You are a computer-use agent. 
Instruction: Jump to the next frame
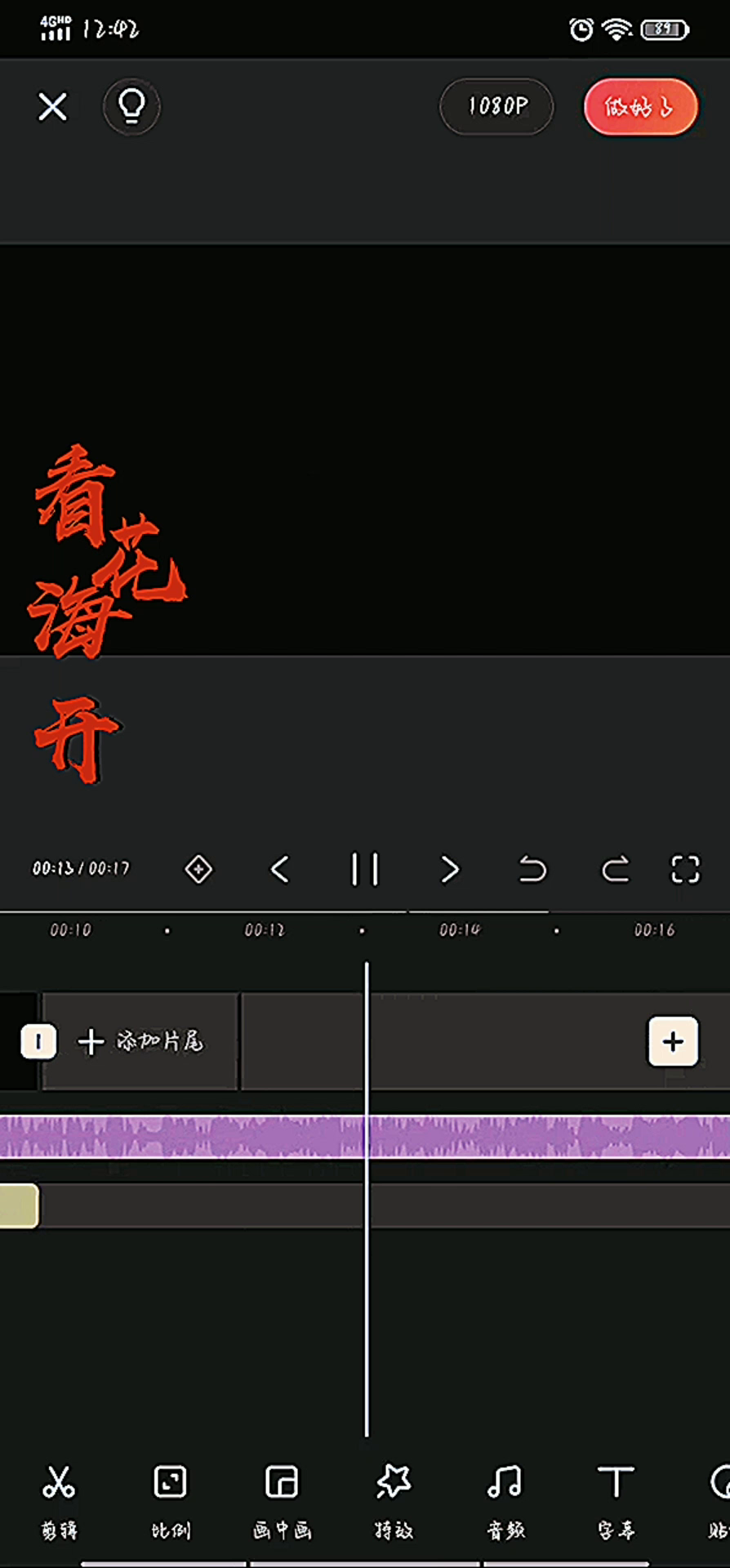tap(450, 869)
